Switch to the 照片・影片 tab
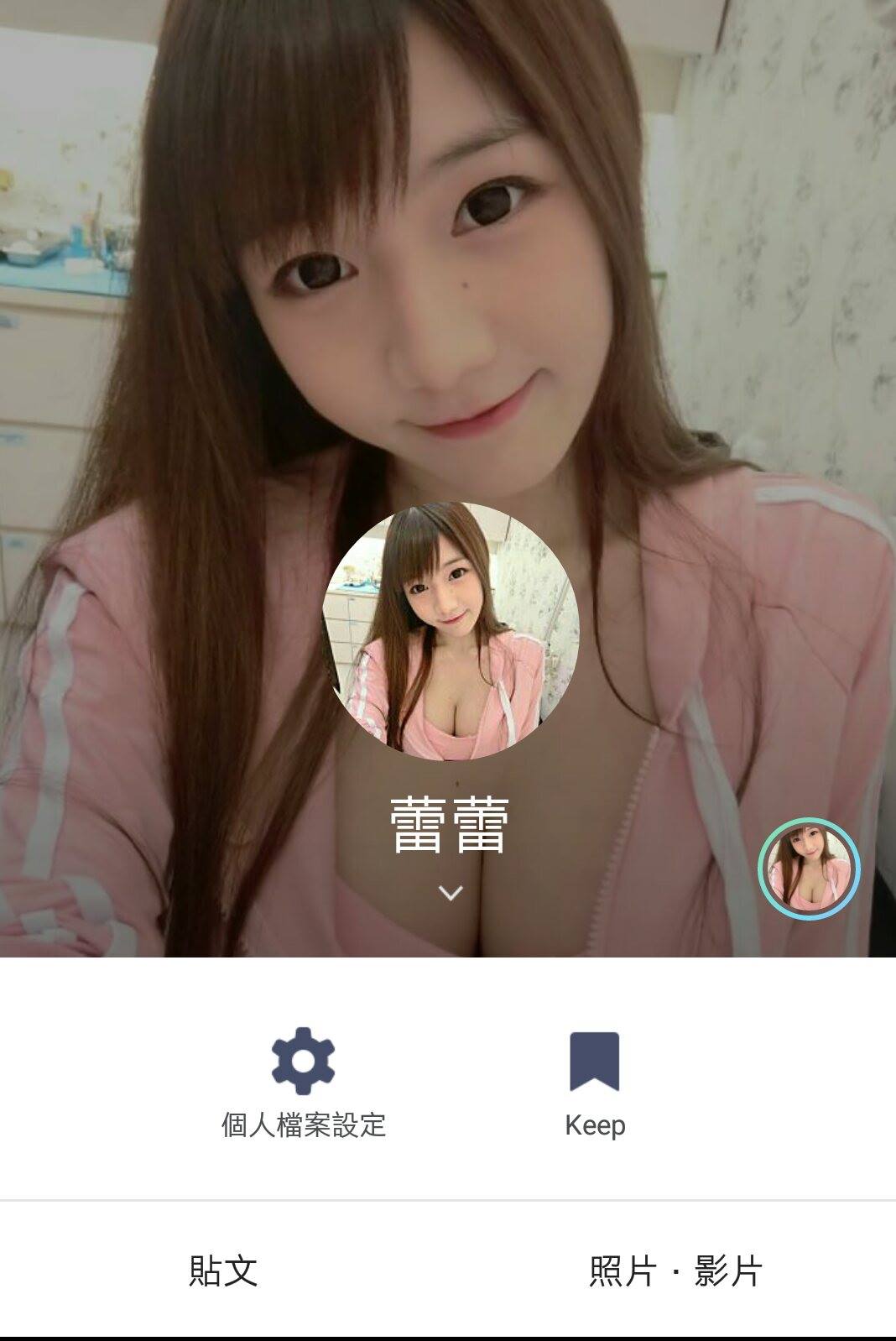 click(x=674, y=1271)
